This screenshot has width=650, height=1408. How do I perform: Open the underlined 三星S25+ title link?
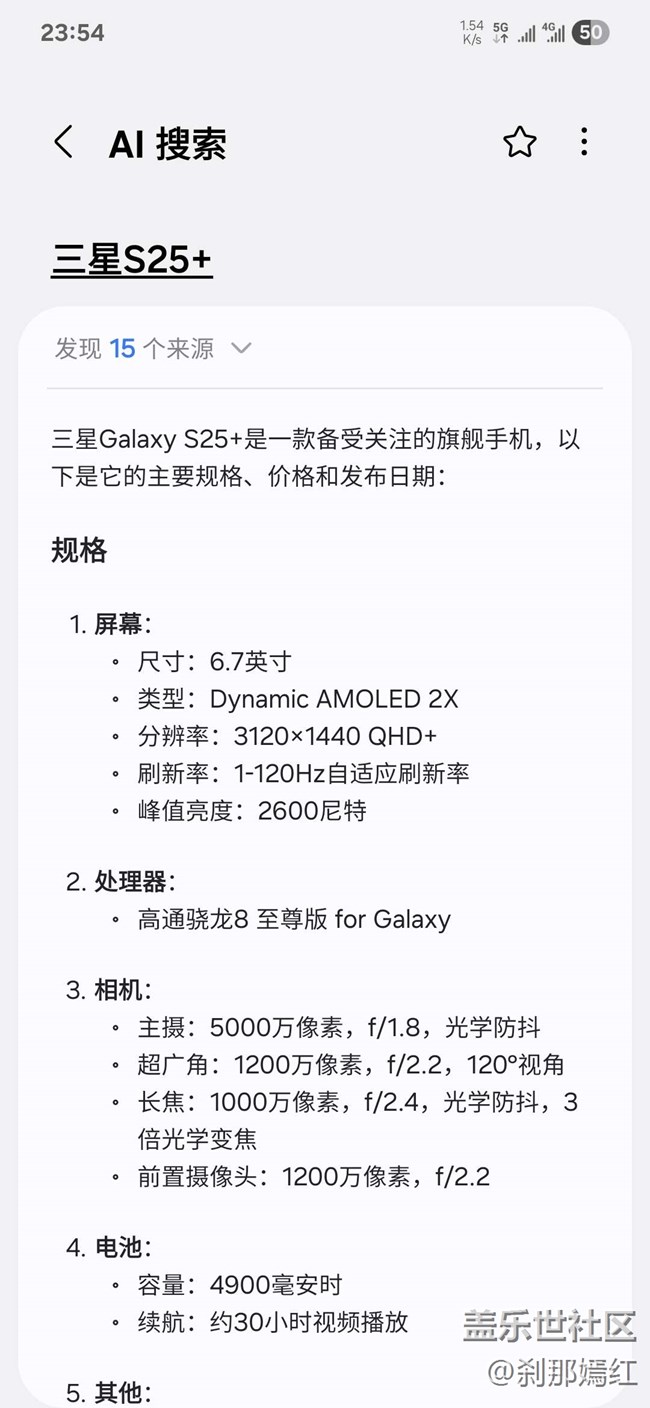(x=132, y=259)
